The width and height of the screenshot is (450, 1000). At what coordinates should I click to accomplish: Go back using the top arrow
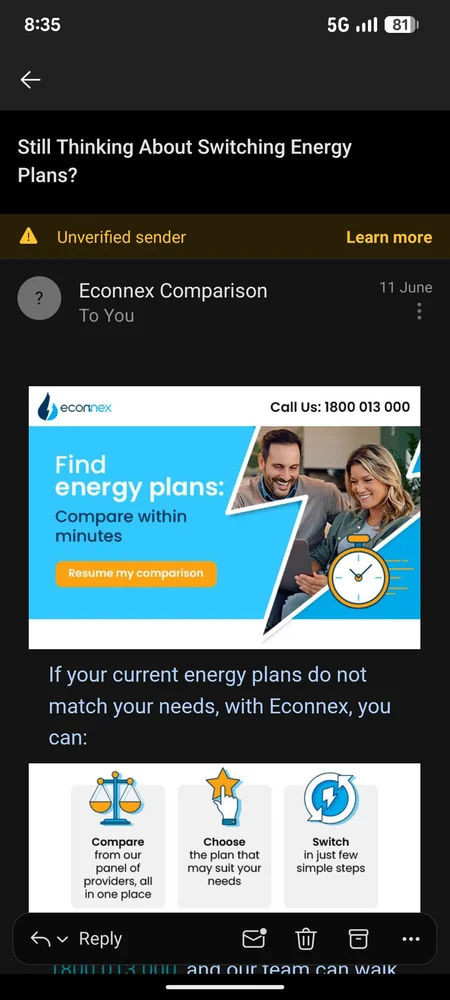point(30,80)
